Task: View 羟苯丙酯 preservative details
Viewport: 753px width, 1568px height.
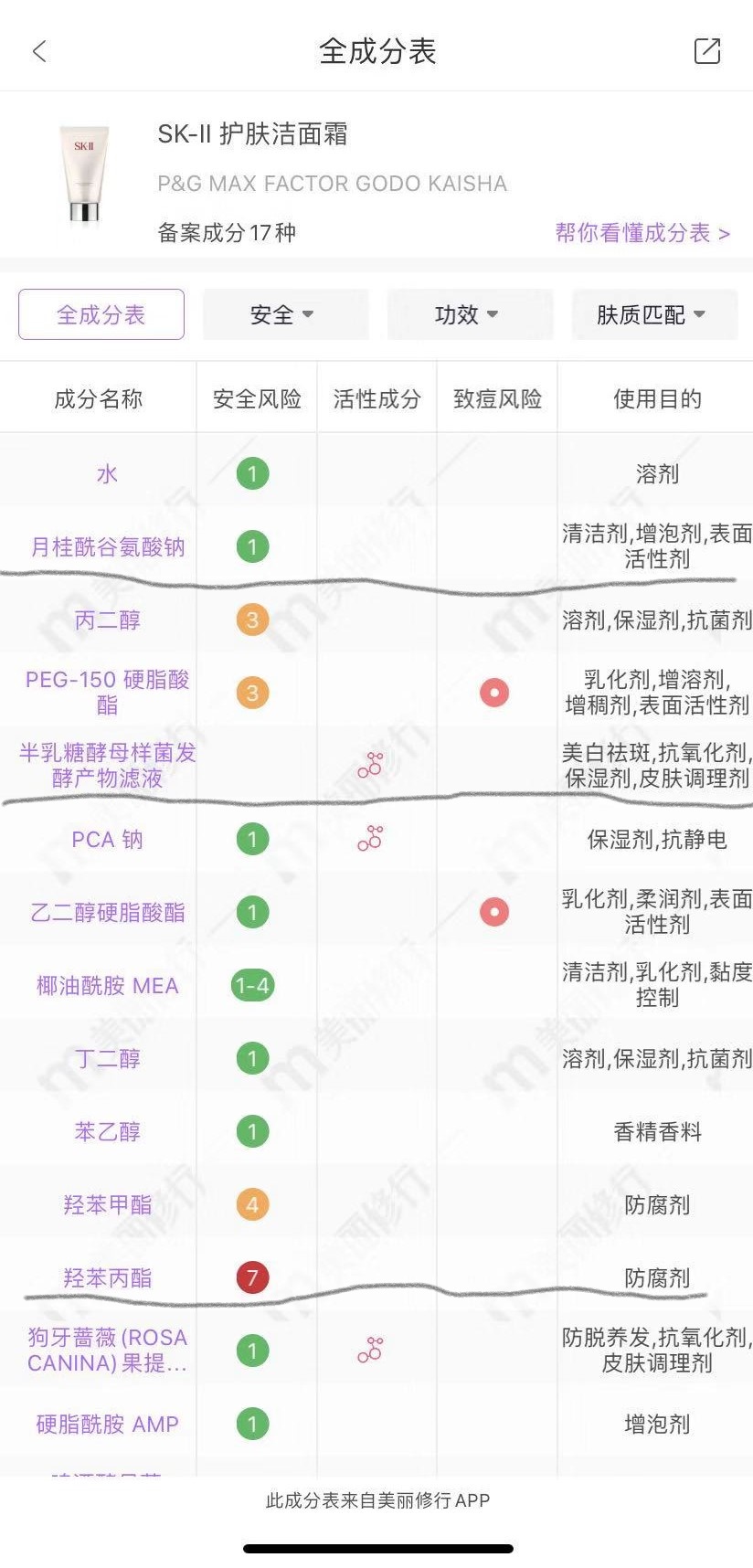Action: (x=107, y=1278)
